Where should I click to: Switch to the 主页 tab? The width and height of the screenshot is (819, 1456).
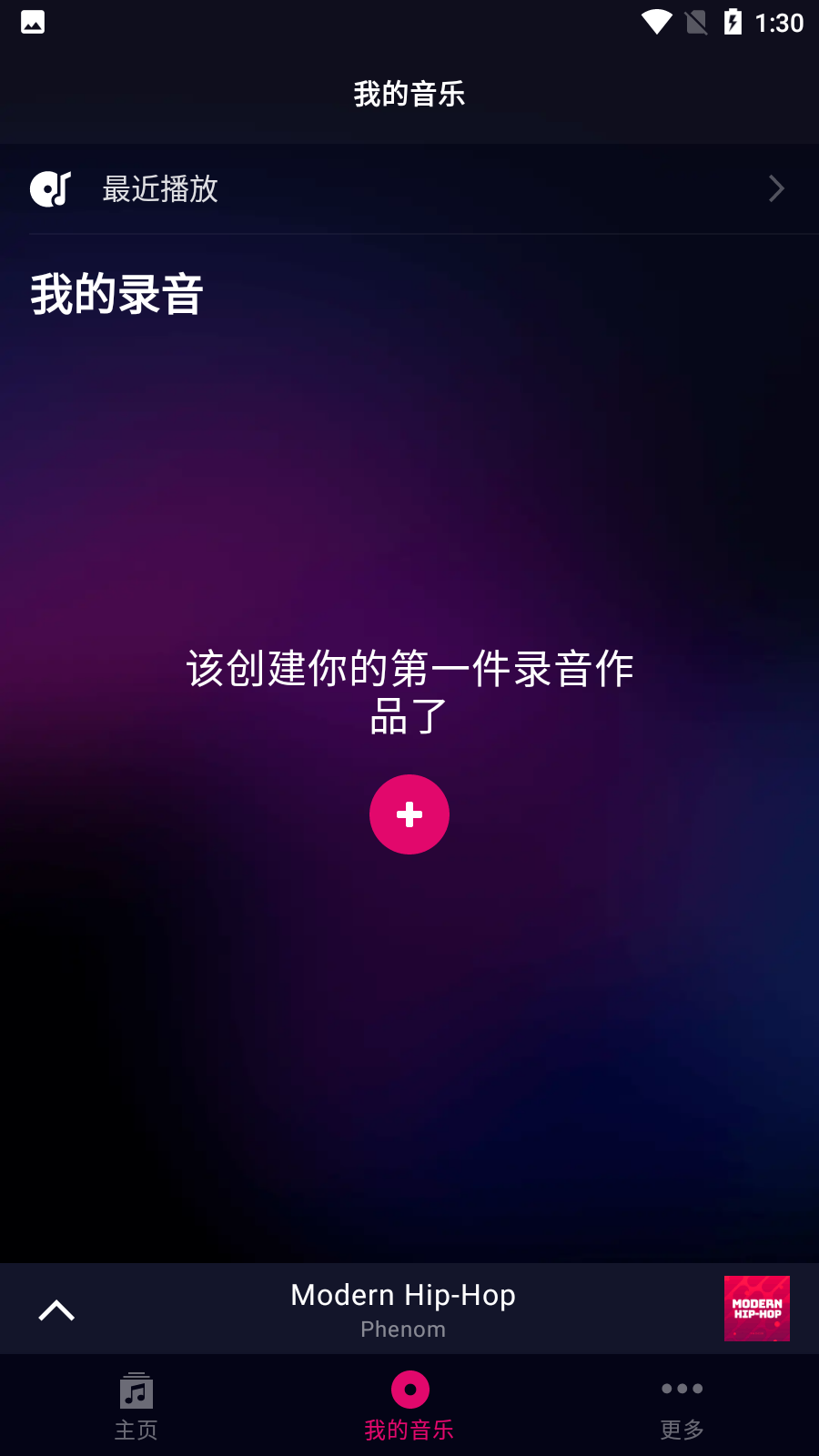(x=136, y=1406)
